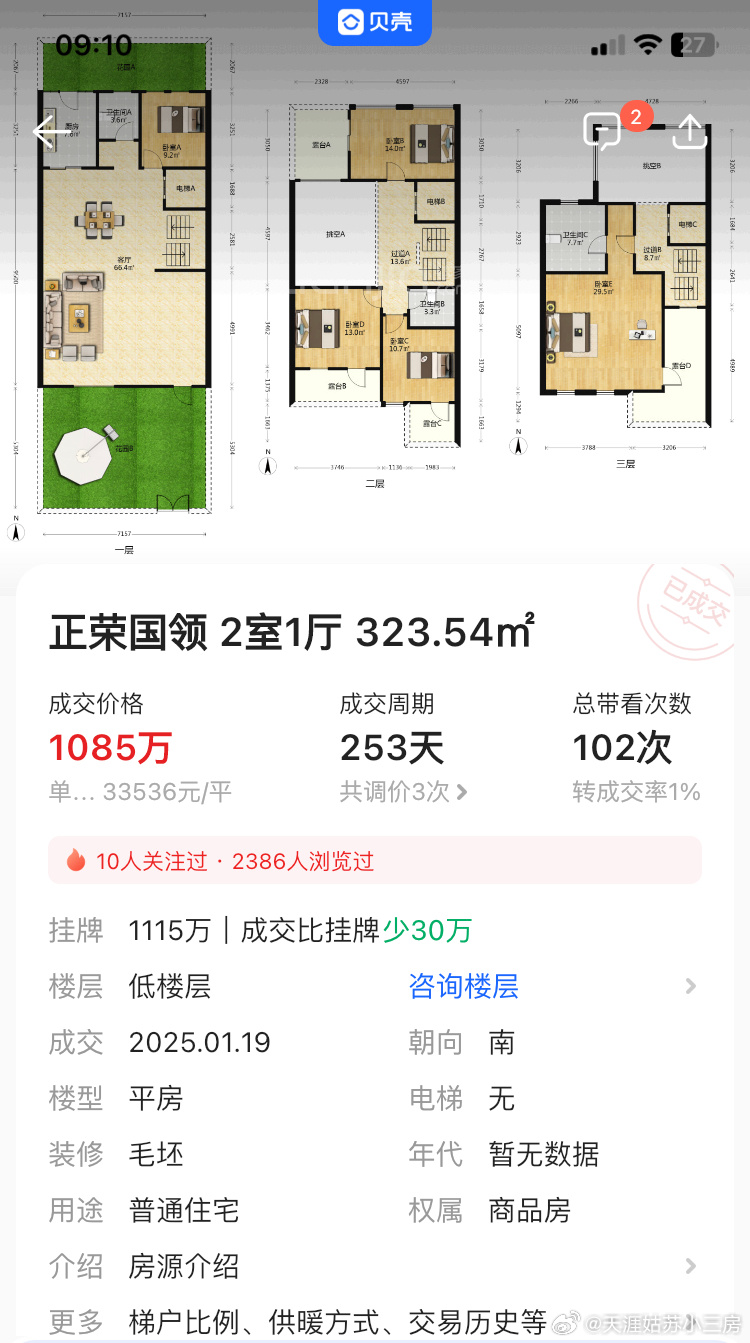Viewport: 750px width, 1343px height.
Task: Open the floor plan image
Action: [x=375, y=290]
